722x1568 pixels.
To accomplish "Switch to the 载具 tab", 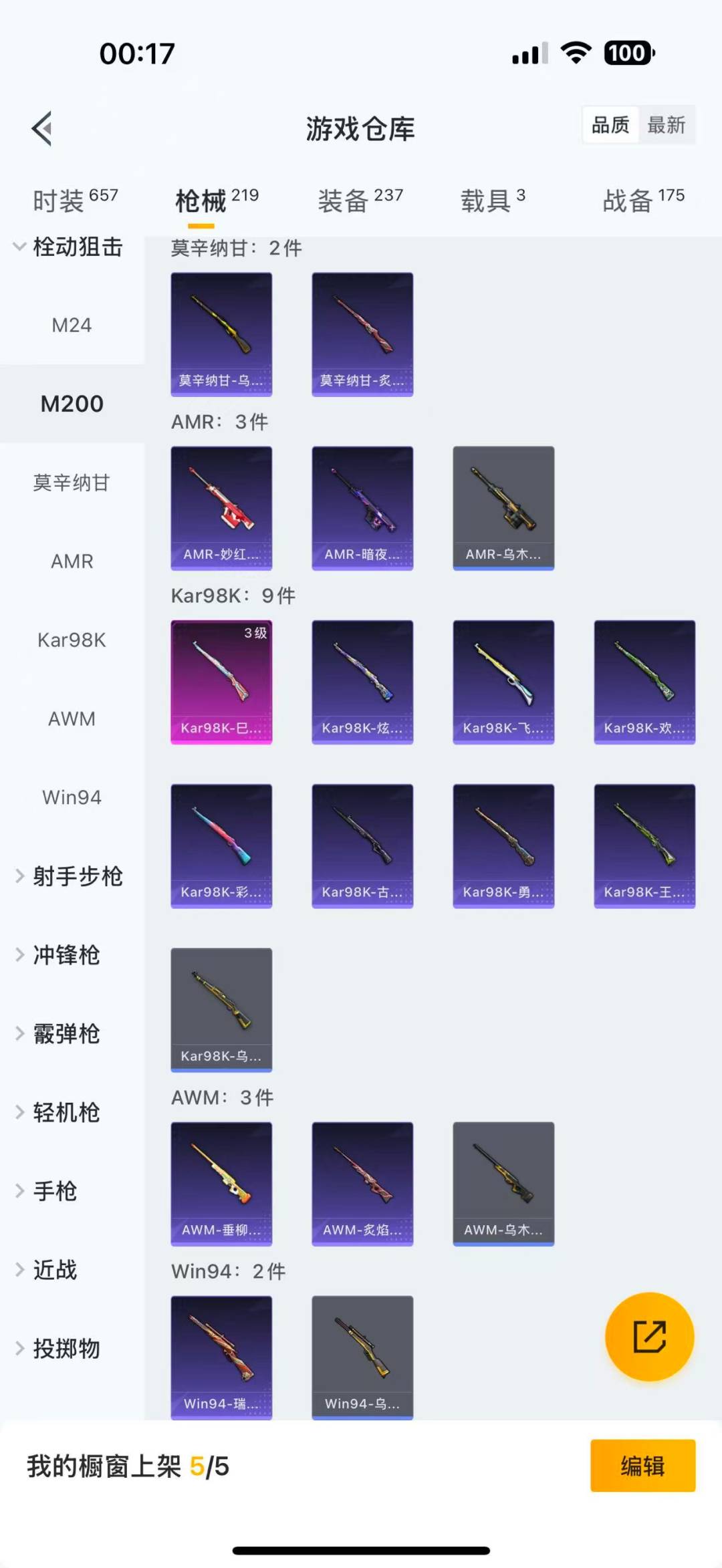I will 493,200.
